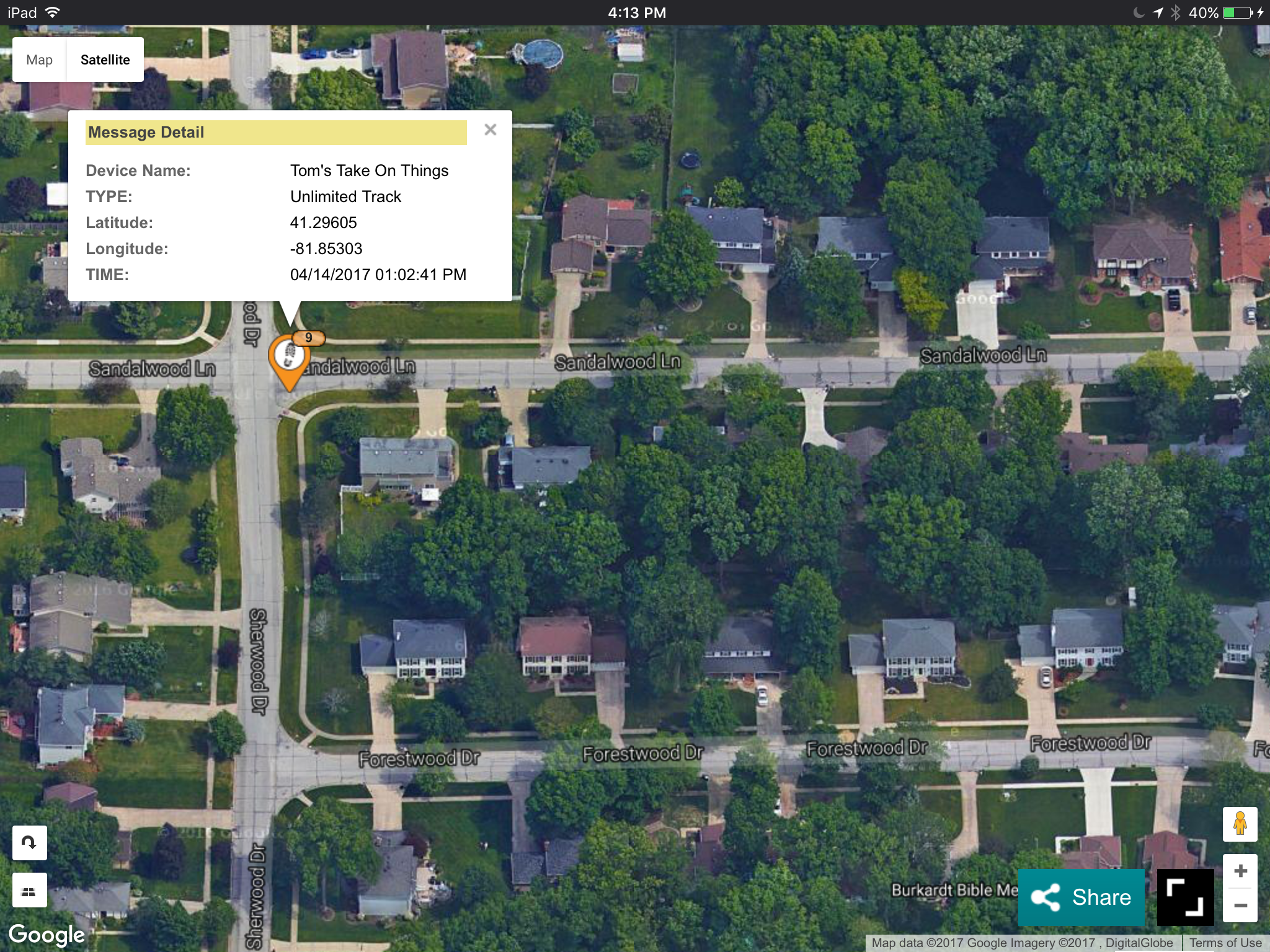Select the Satellite view
The height and width of the screenshot is (952, 1270).
(105, 59)
